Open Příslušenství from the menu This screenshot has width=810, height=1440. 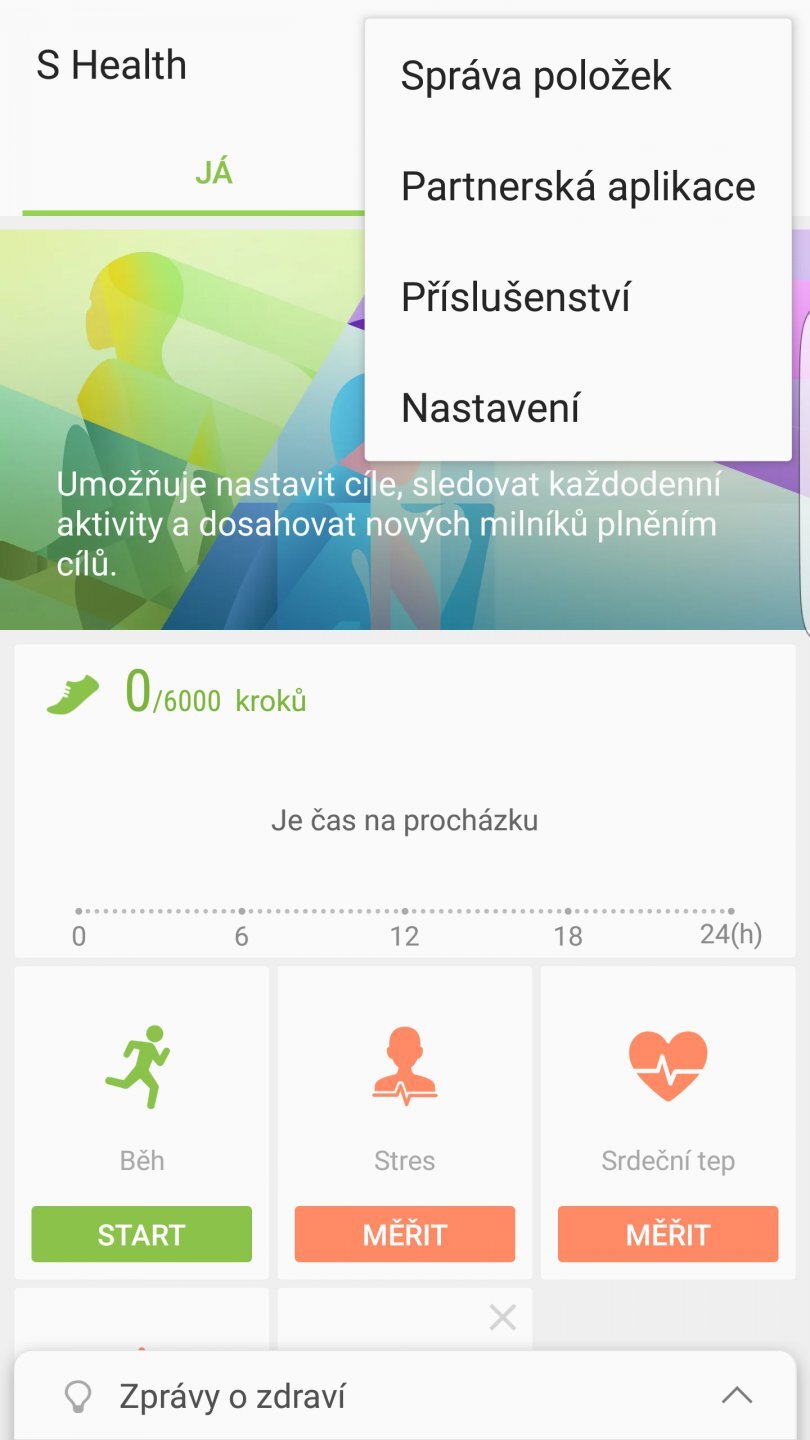point(513,297)
